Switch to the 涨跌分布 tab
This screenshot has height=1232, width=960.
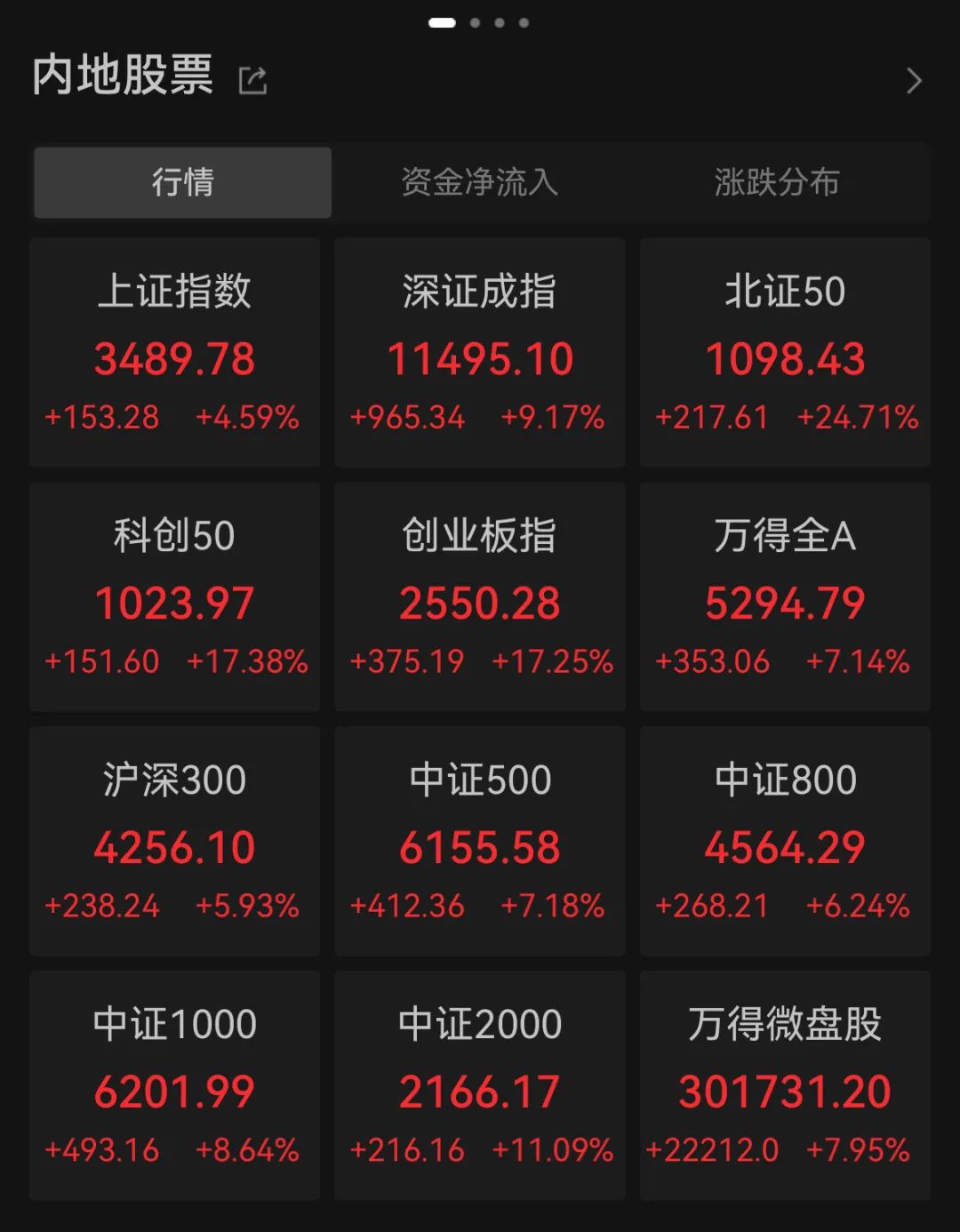(x=778, y=183)
